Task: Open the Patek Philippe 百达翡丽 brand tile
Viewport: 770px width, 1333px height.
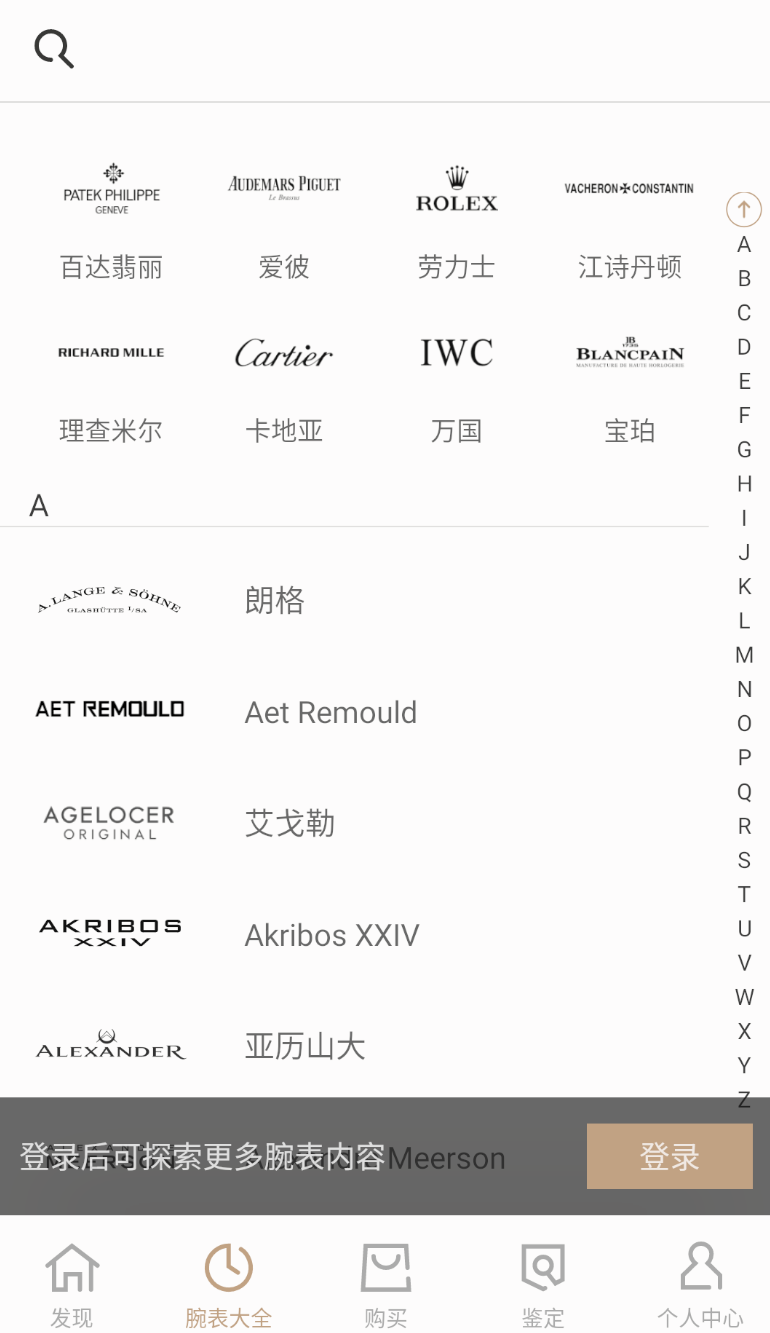Action: [x=111, y=221]
